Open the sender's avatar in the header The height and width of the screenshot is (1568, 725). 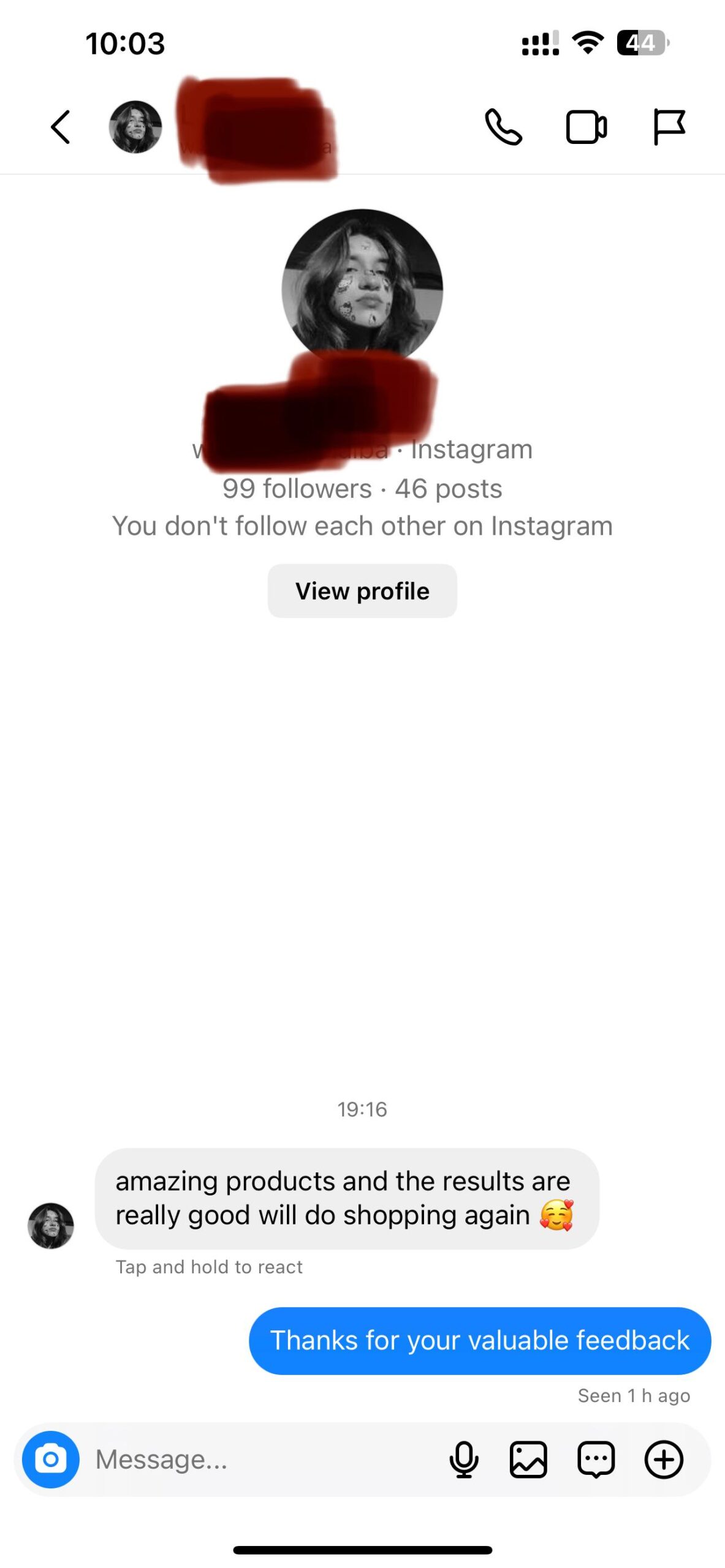click(x=135, y=127)
